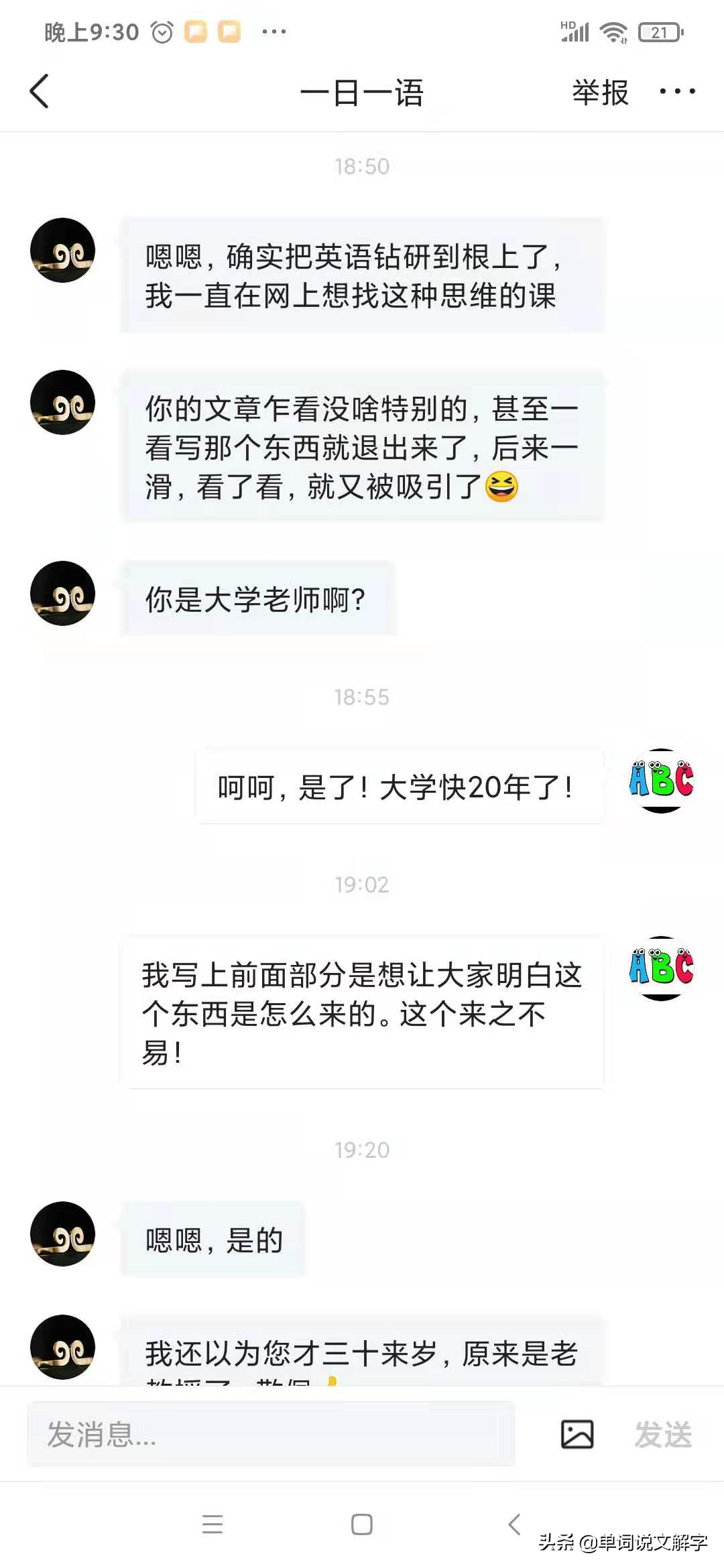The height and width of the screenshot is (1568, 724).
Task: Select the chat title 一日一语
Action: pos(362,92)
